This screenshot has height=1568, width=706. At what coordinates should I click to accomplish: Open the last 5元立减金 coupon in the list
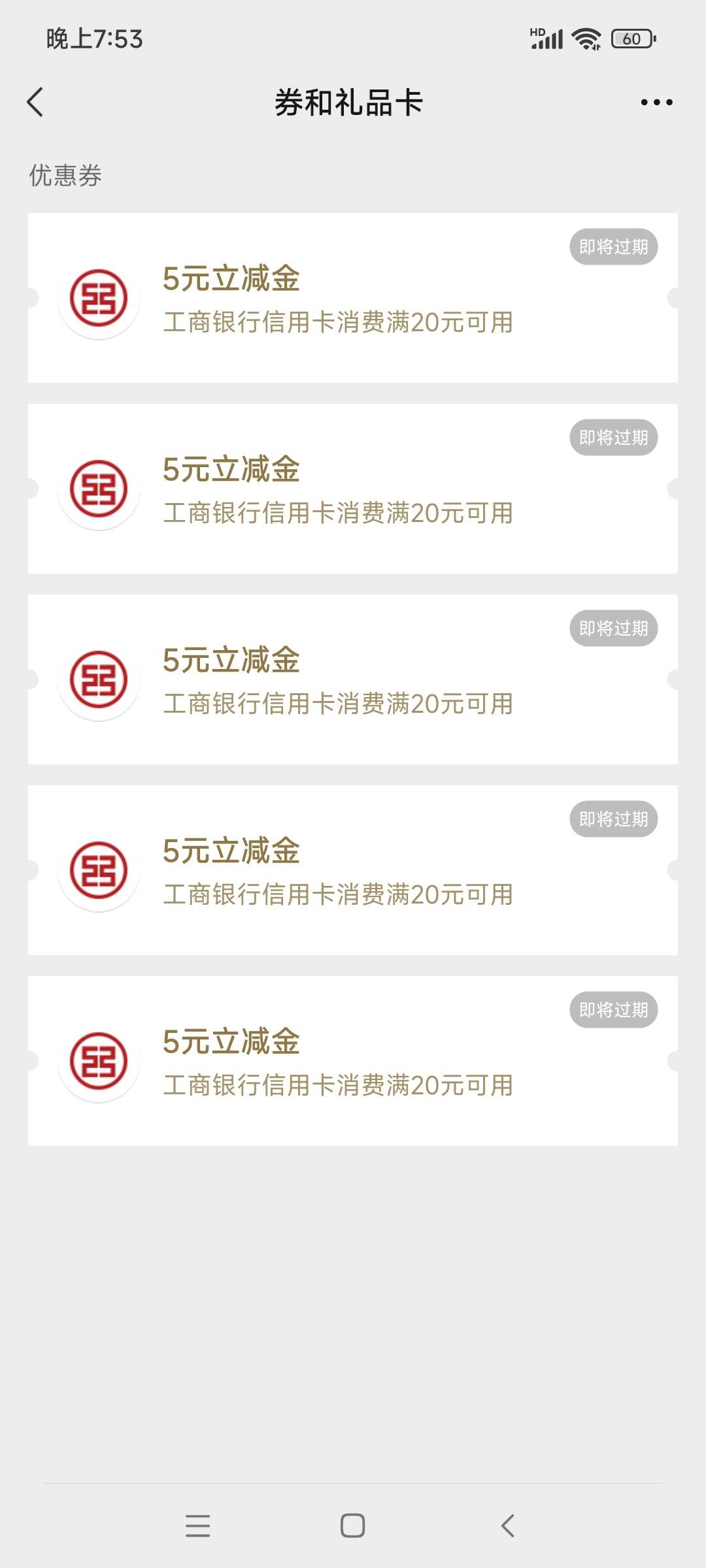(x=353, y=1061)
